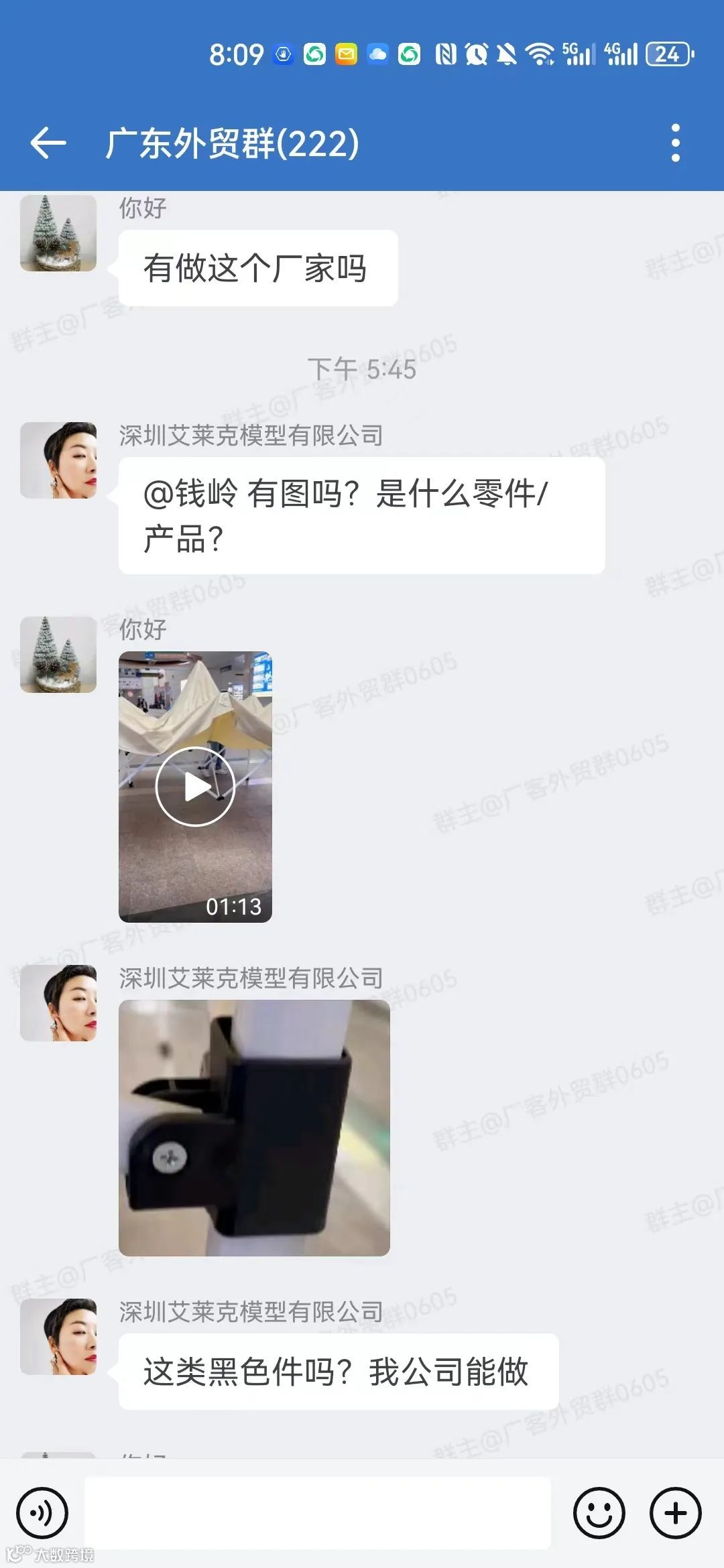
Task: View 你好's profile from the Christmas tree avatar beside the video
Action: click(58, 655)
